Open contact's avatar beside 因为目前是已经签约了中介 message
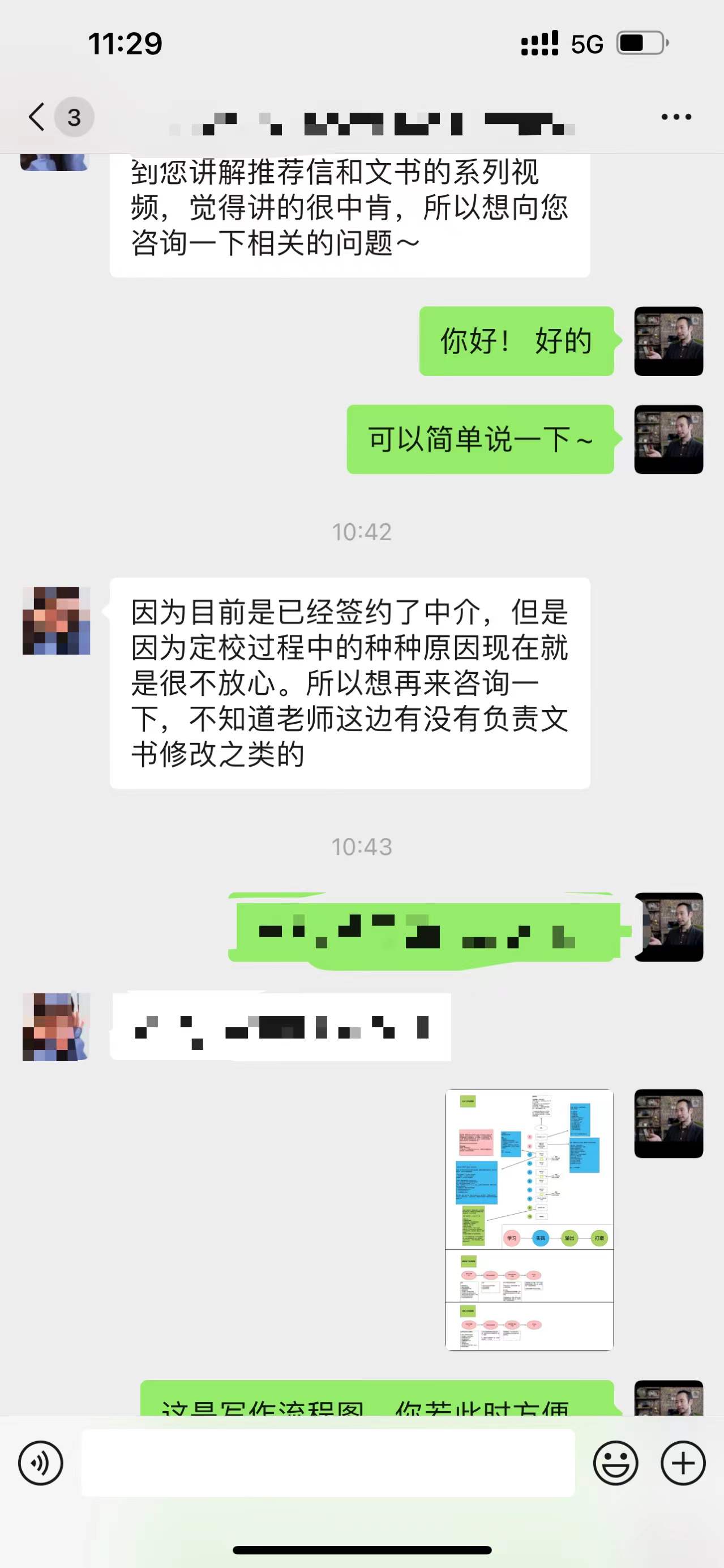724x1568 pixels. pyautogui.click(x=56, y=620)
